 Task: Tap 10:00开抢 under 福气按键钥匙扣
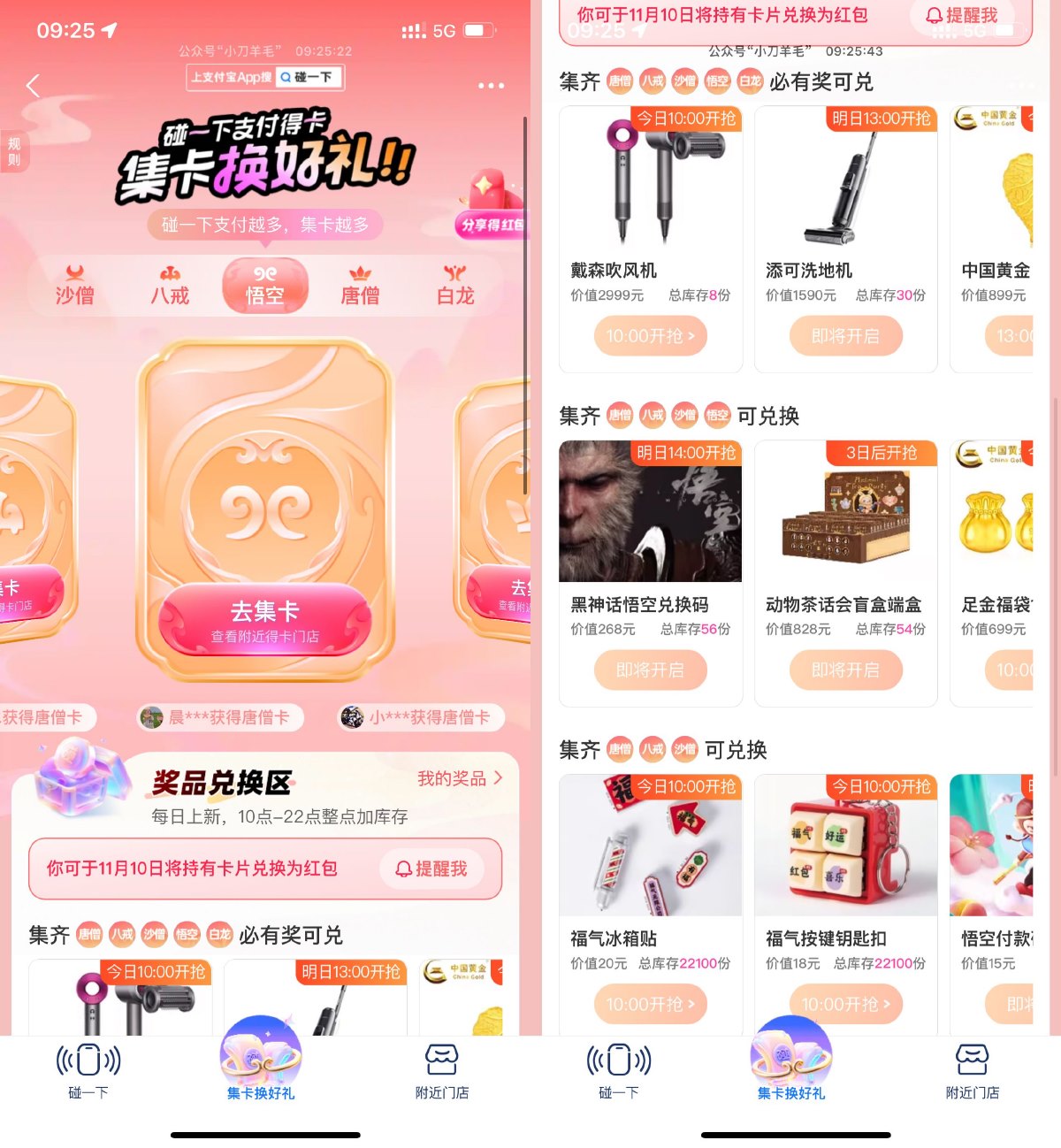click(845, 1005)
